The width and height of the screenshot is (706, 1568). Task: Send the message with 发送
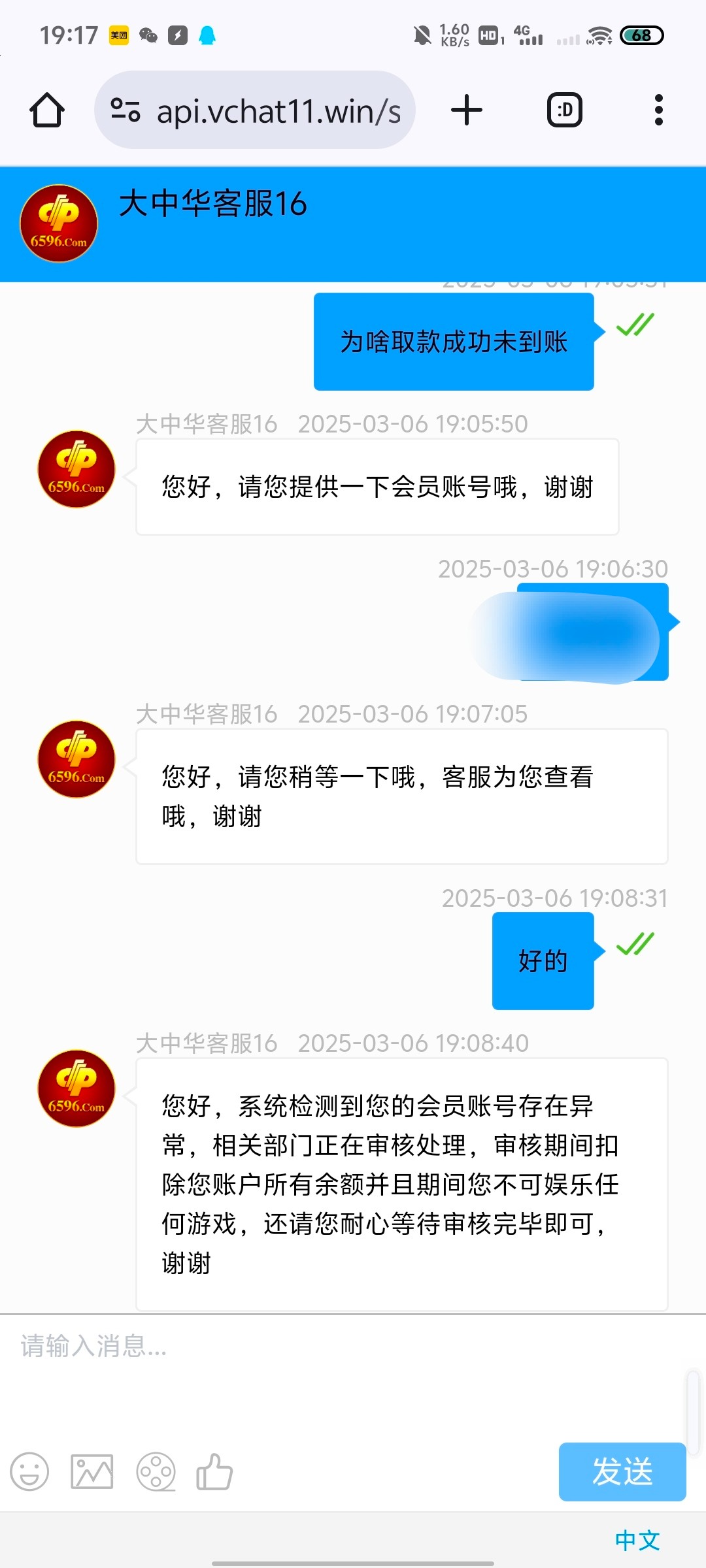click(622, 1473)
